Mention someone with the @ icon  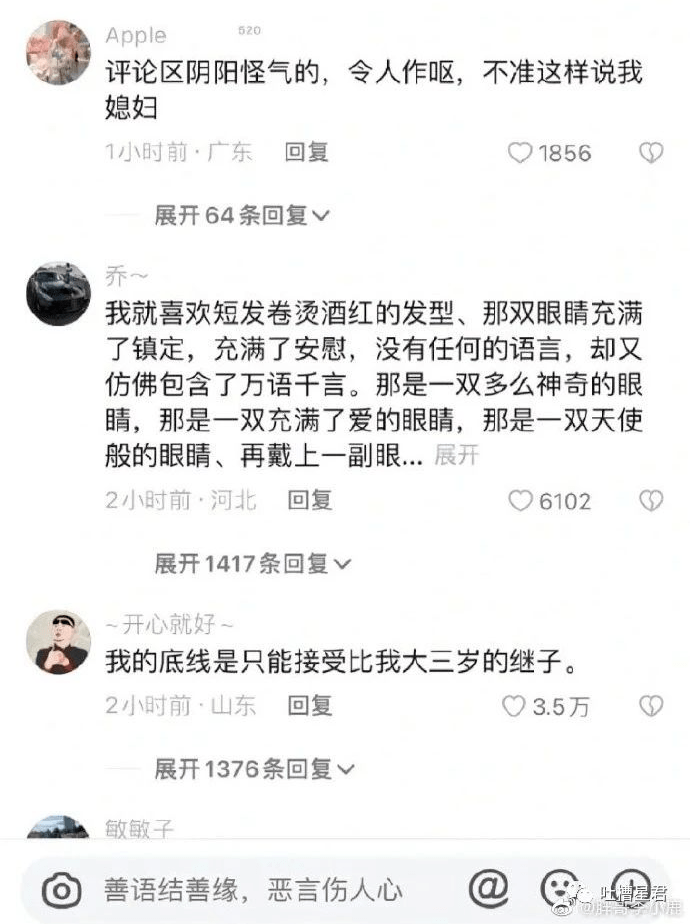pos(489,887)
